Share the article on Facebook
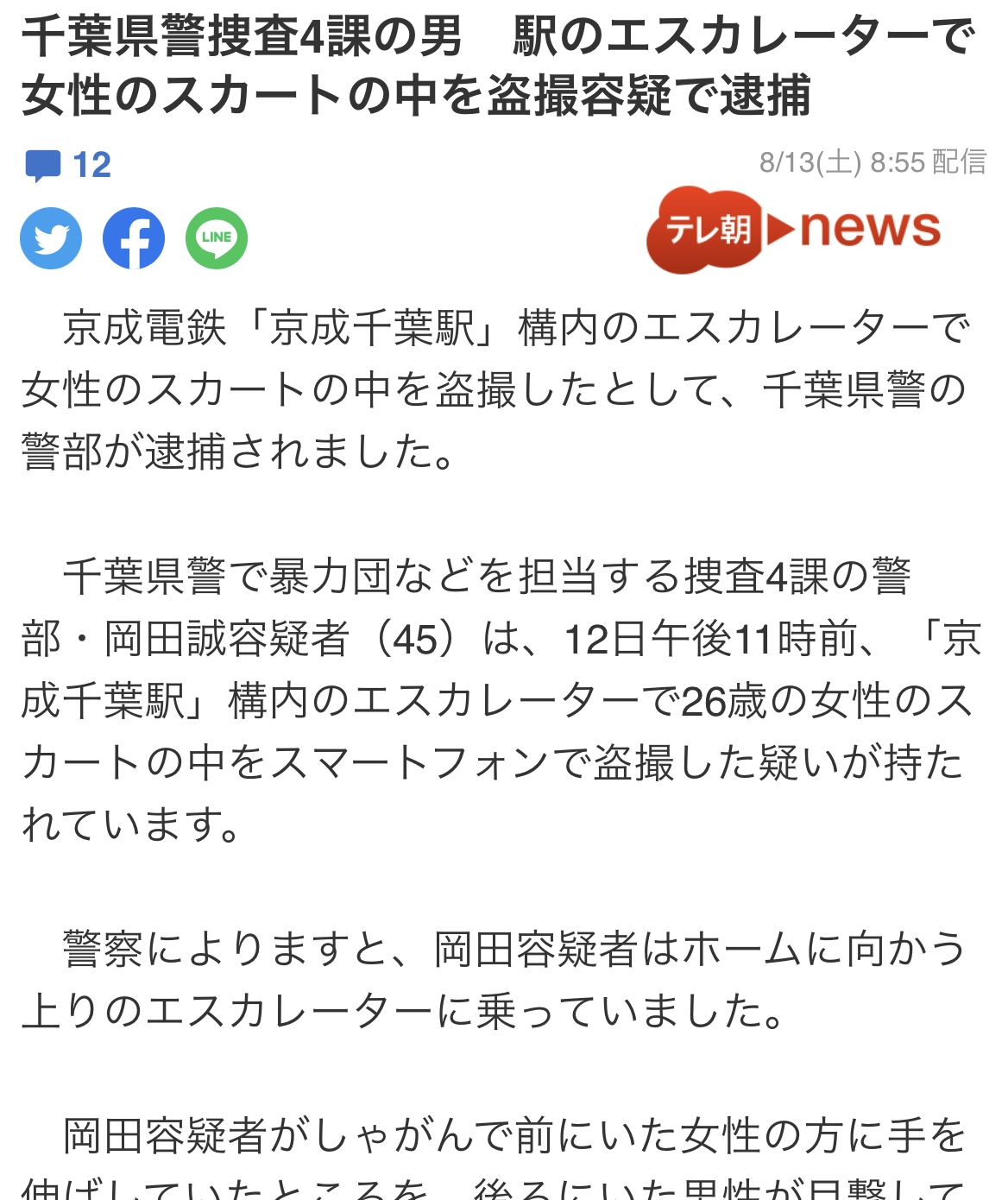The width and height of the screenshot is (1008, 1200). (x=136, y=239)
